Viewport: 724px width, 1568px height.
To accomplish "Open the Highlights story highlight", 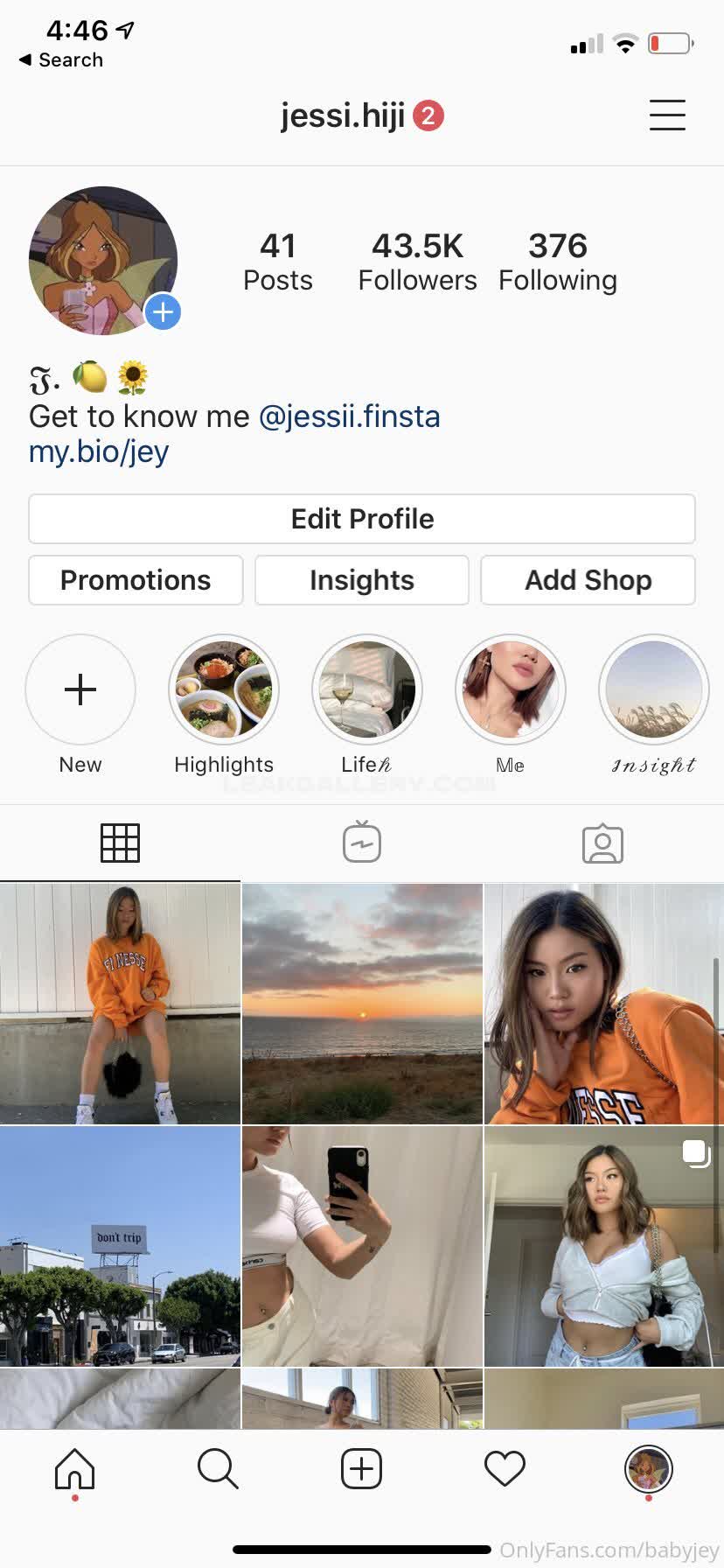I will [224, 689].
